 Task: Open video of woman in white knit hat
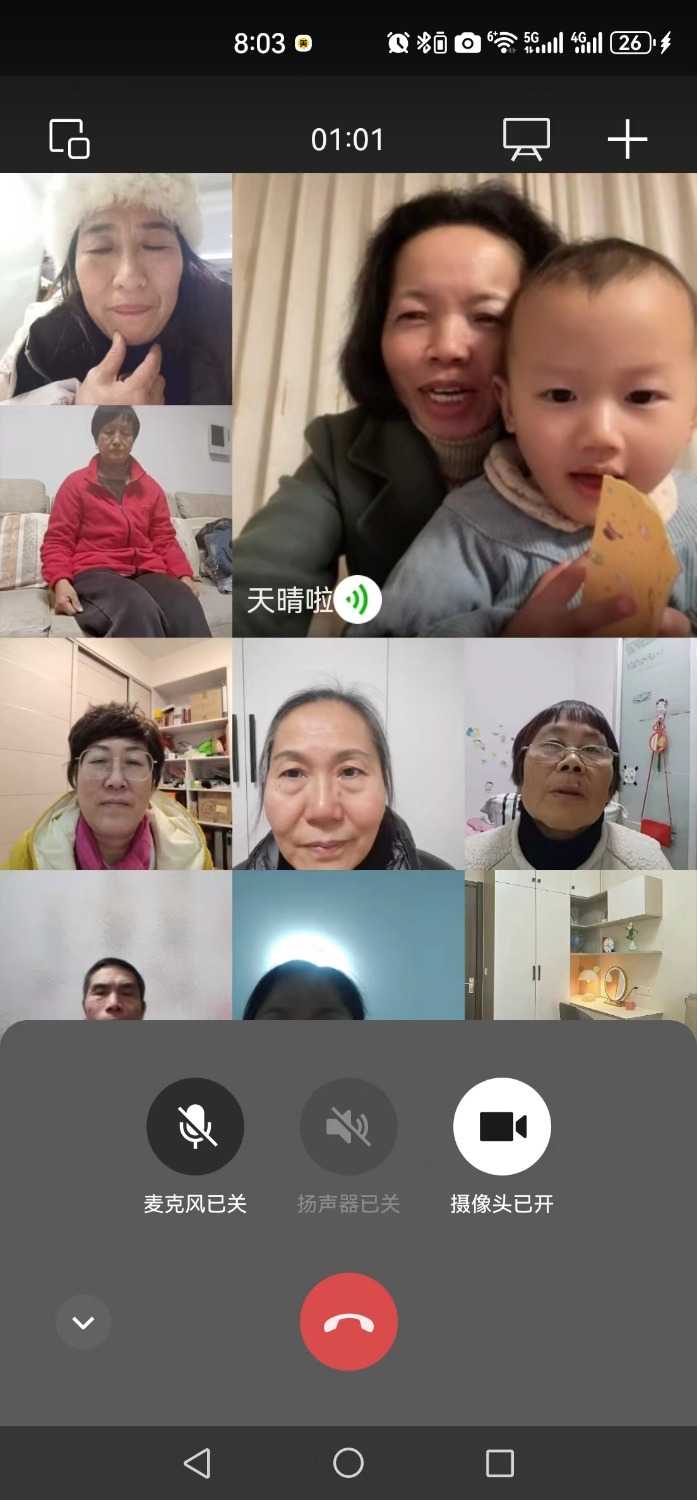pos(116,289)
